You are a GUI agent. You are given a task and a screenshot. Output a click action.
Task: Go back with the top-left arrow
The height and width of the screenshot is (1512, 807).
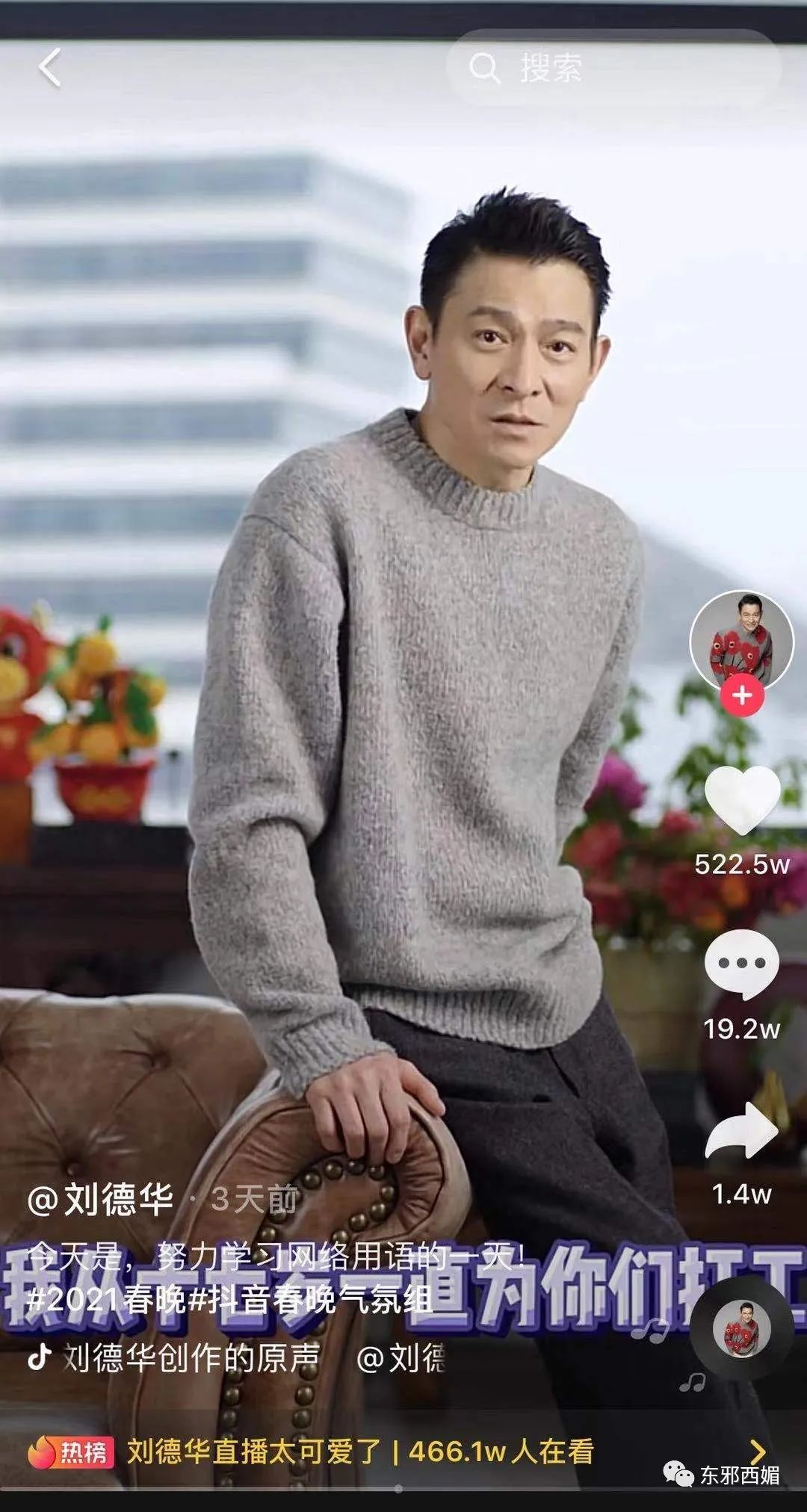pos(49,69)
